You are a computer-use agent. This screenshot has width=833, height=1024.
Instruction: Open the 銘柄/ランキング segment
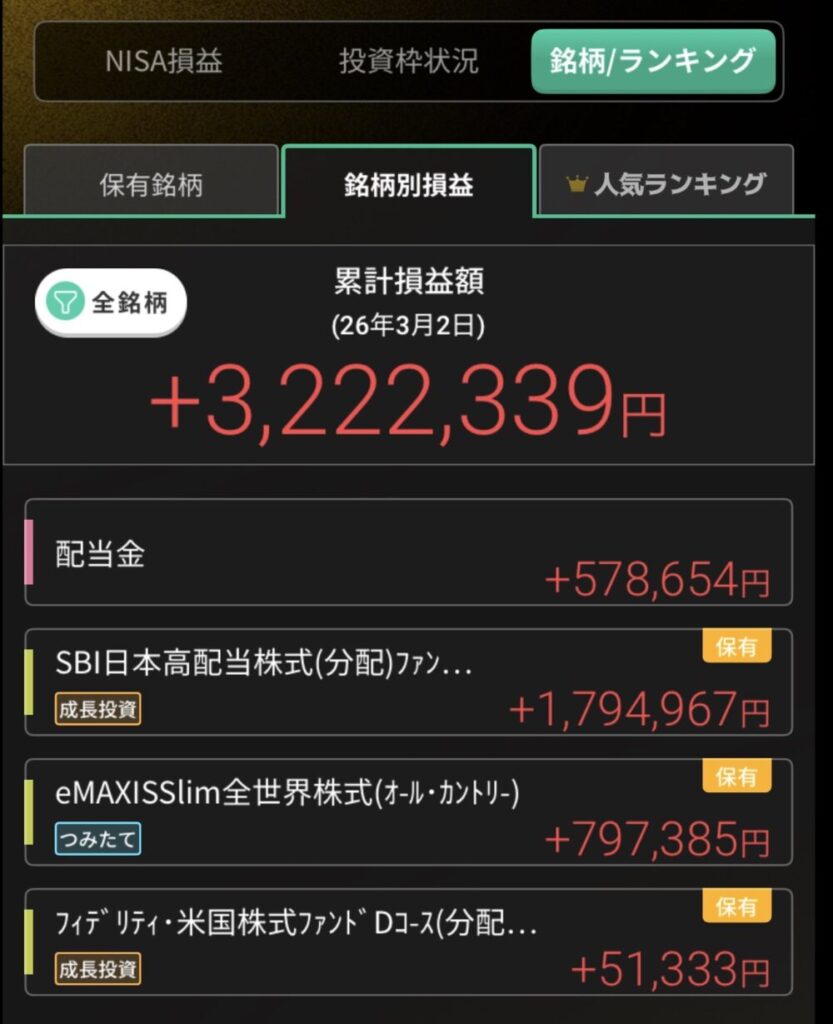pos(653,61)
